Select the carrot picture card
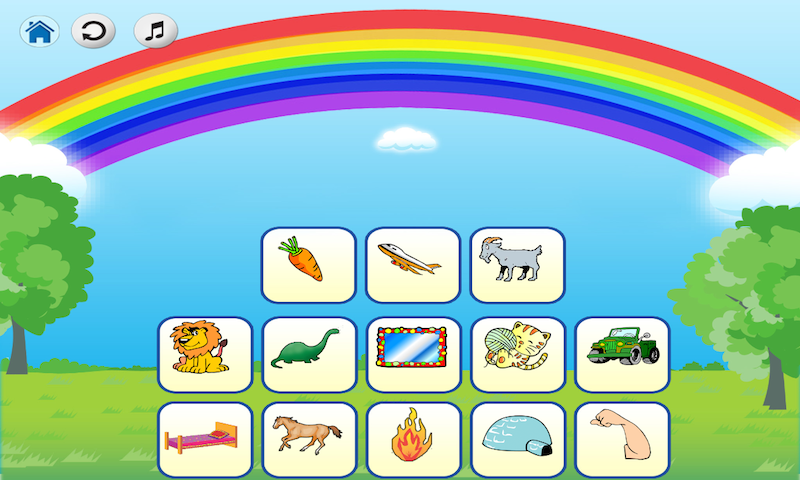This screenshot has width=800, height=480. coord(309,265)
